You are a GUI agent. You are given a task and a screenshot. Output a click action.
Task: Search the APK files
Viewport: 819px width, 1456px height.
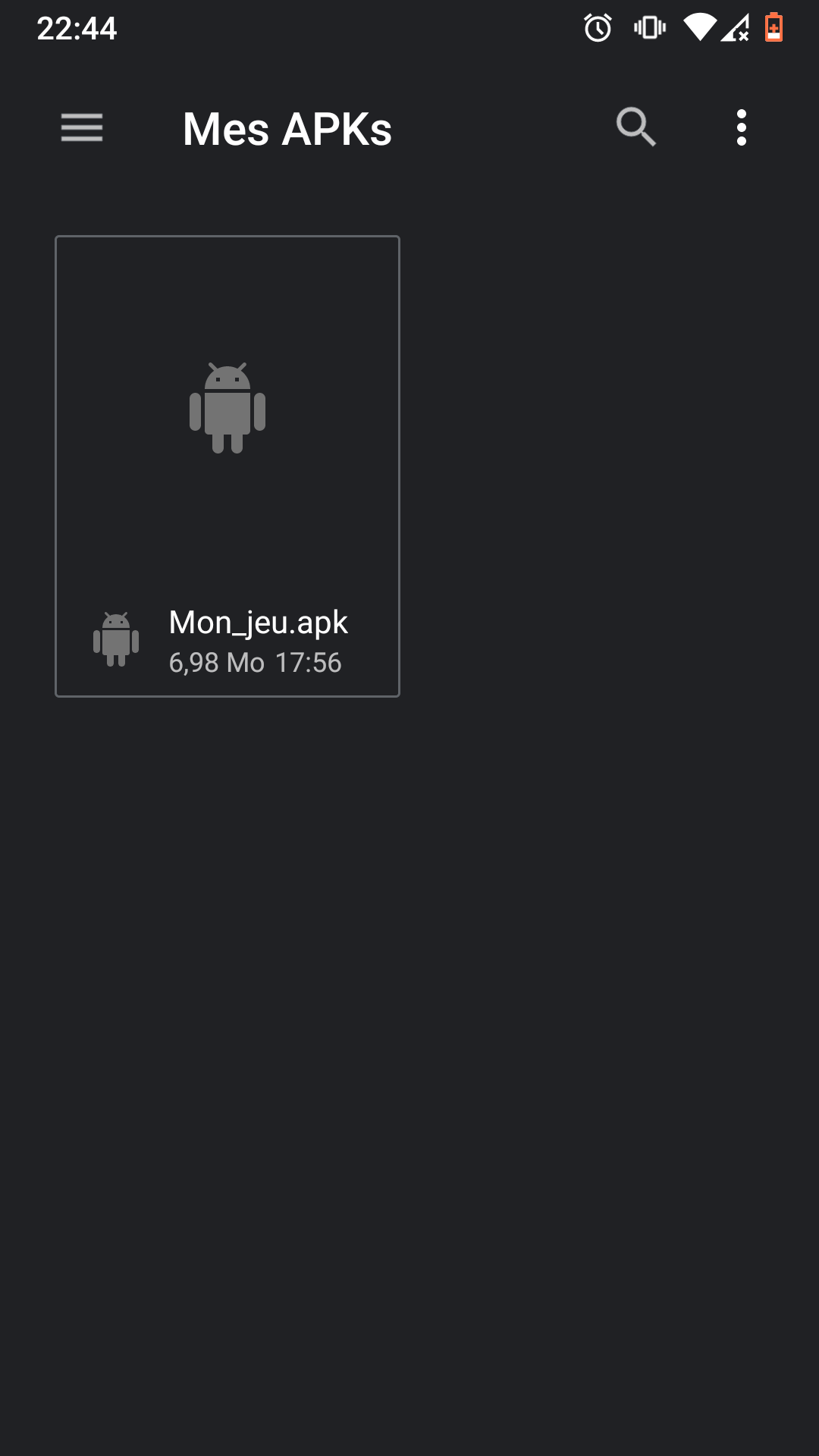635,127
